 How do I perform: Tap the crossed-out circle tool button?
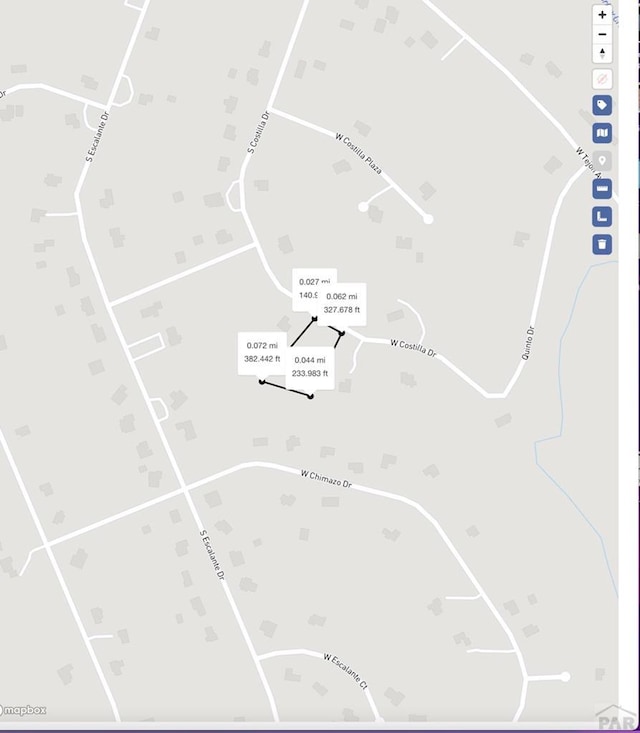click(x=602, y=78)
